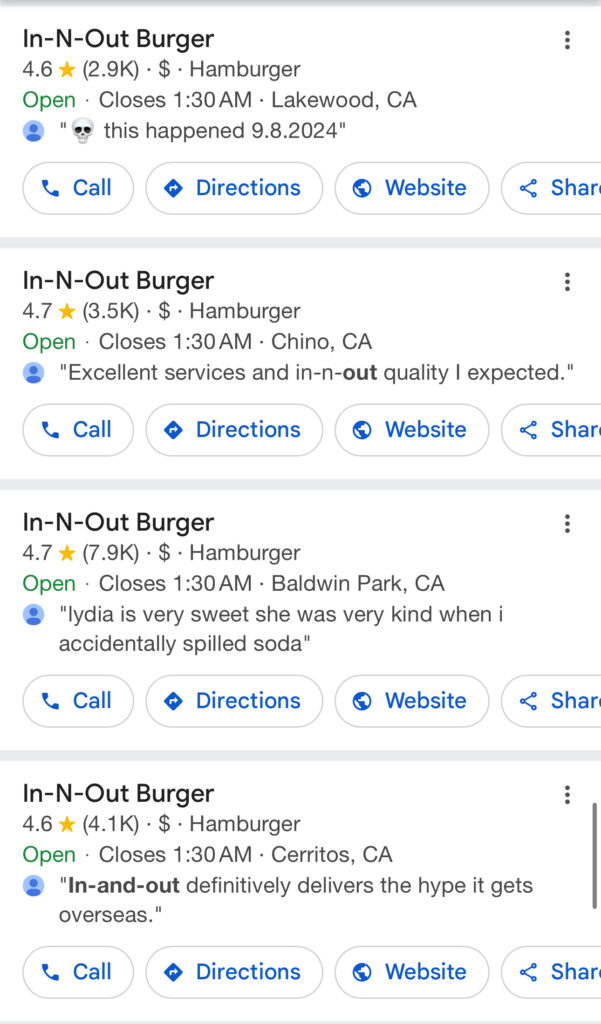
Task: Call the Lakewood In-N-Out Burger
Action: pyautogui.click(x=78, y=188)
